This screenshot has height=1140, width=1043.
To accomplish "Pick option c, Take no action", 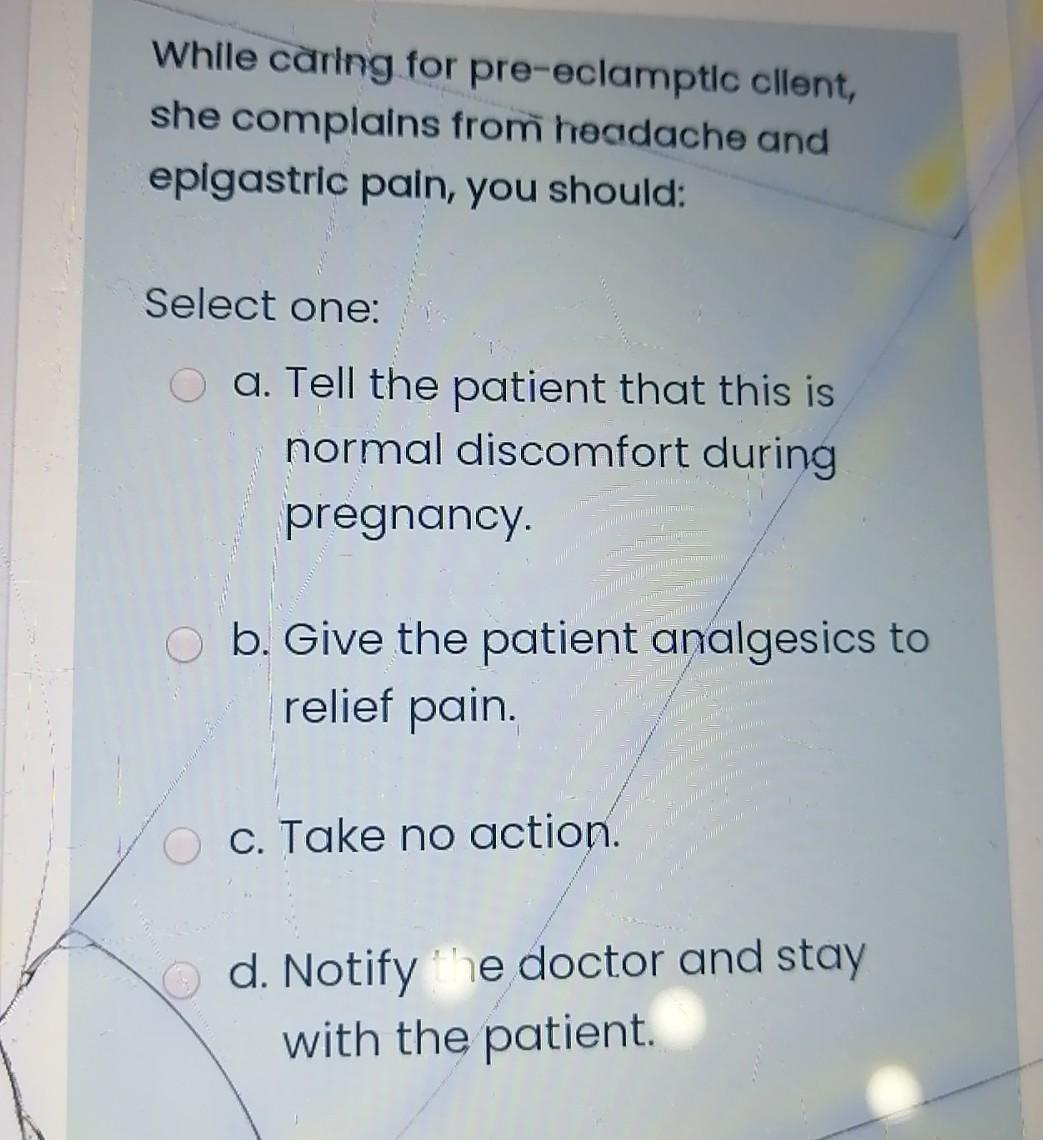I will [x=181, y=845].
